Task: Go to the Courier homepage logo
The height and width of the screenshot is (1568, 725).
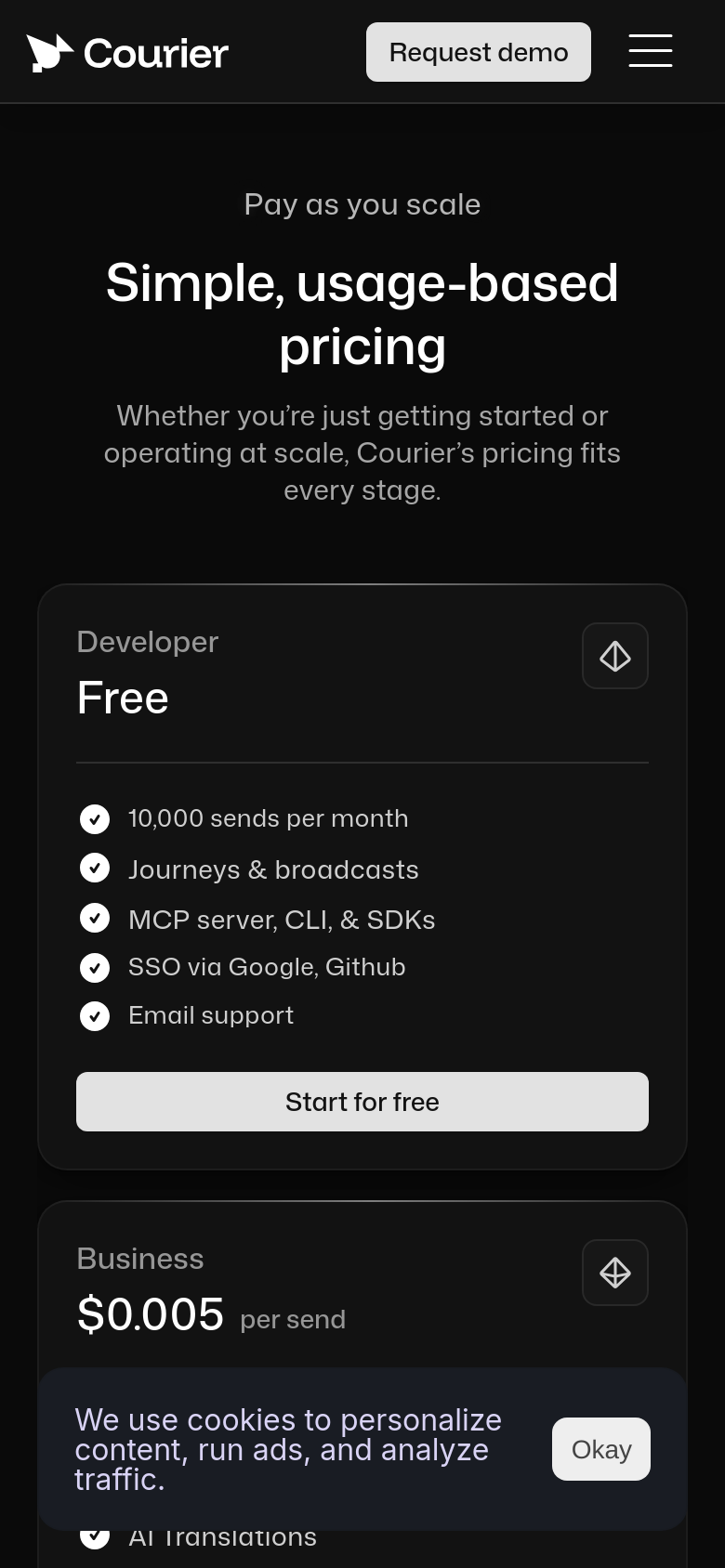Action: pos(127,53)
